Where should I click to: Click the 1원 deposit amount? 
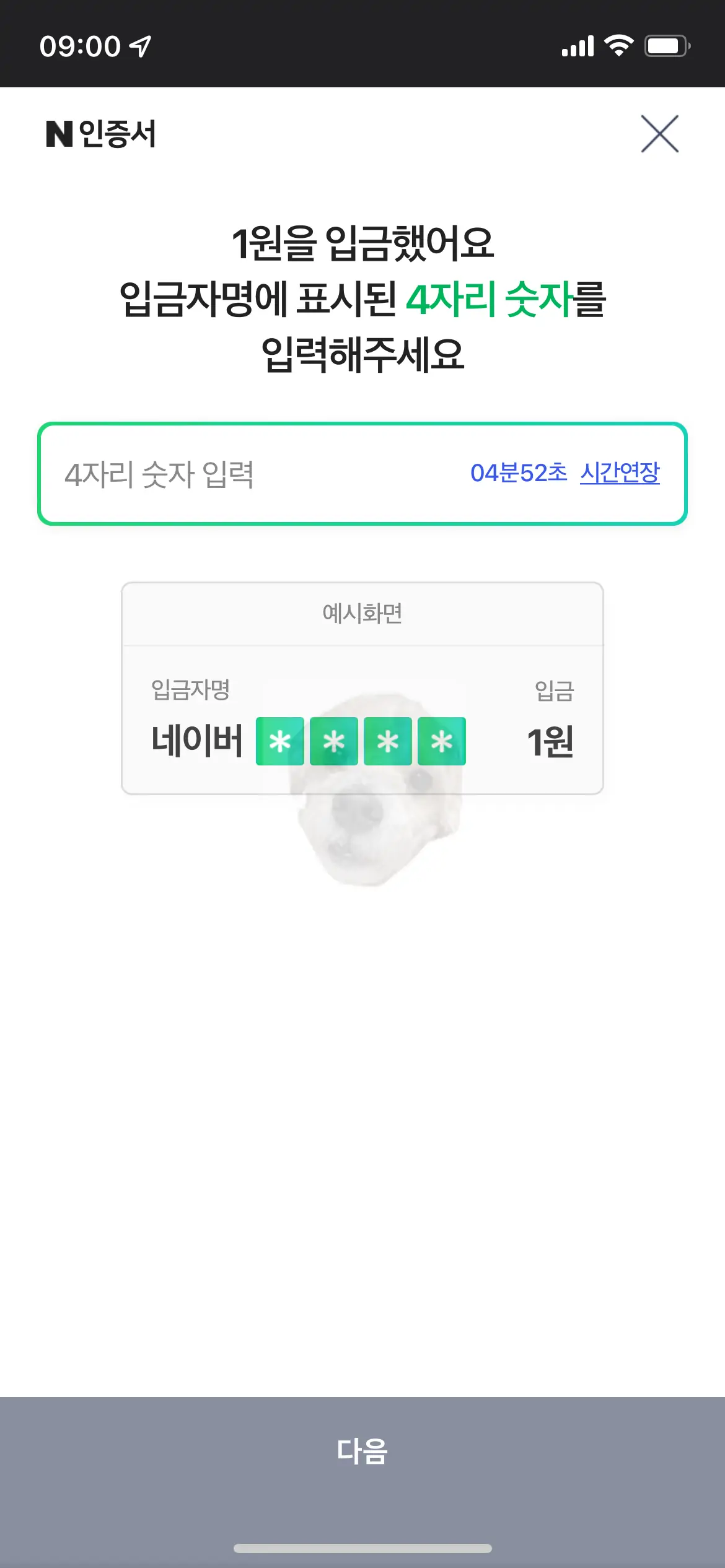(551, 741)
